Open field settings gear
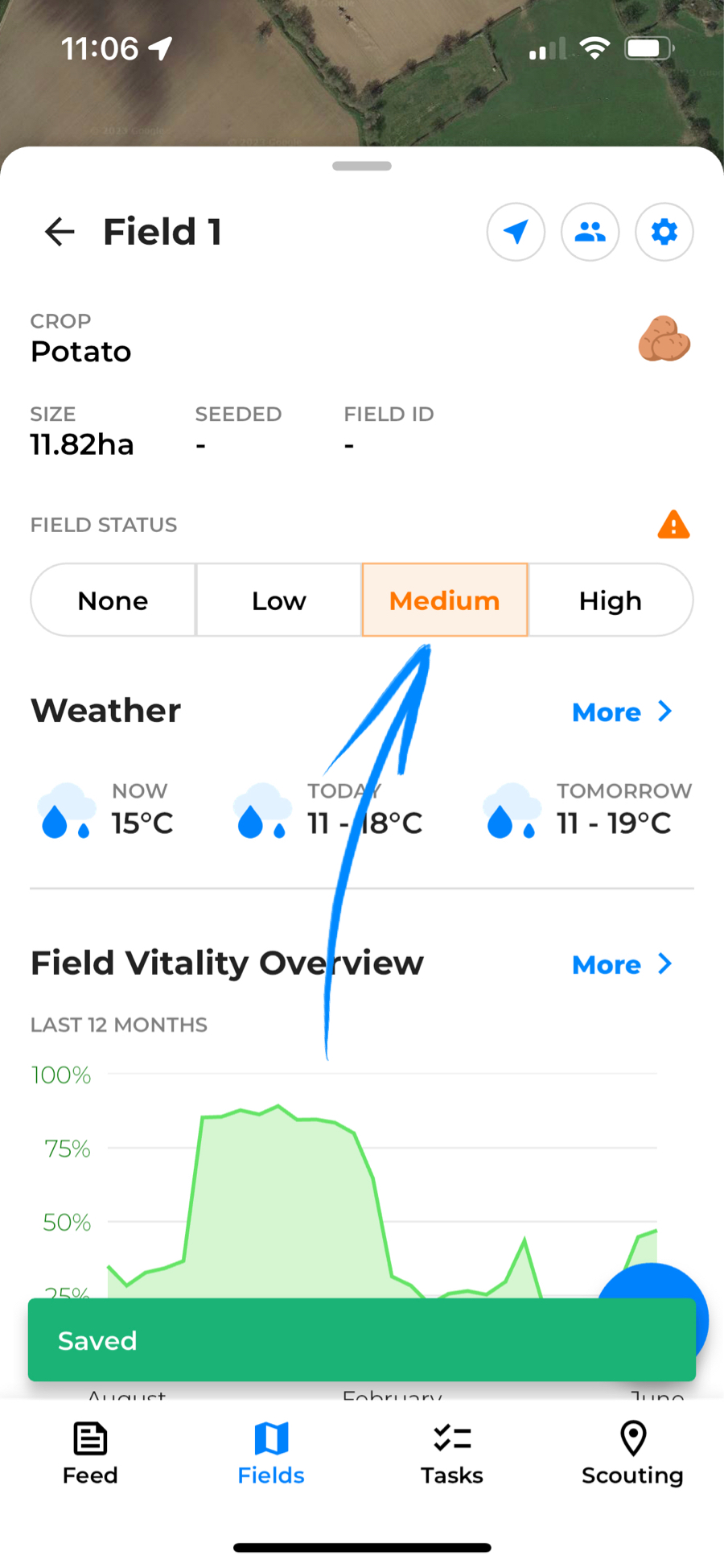 click(664, 232)
